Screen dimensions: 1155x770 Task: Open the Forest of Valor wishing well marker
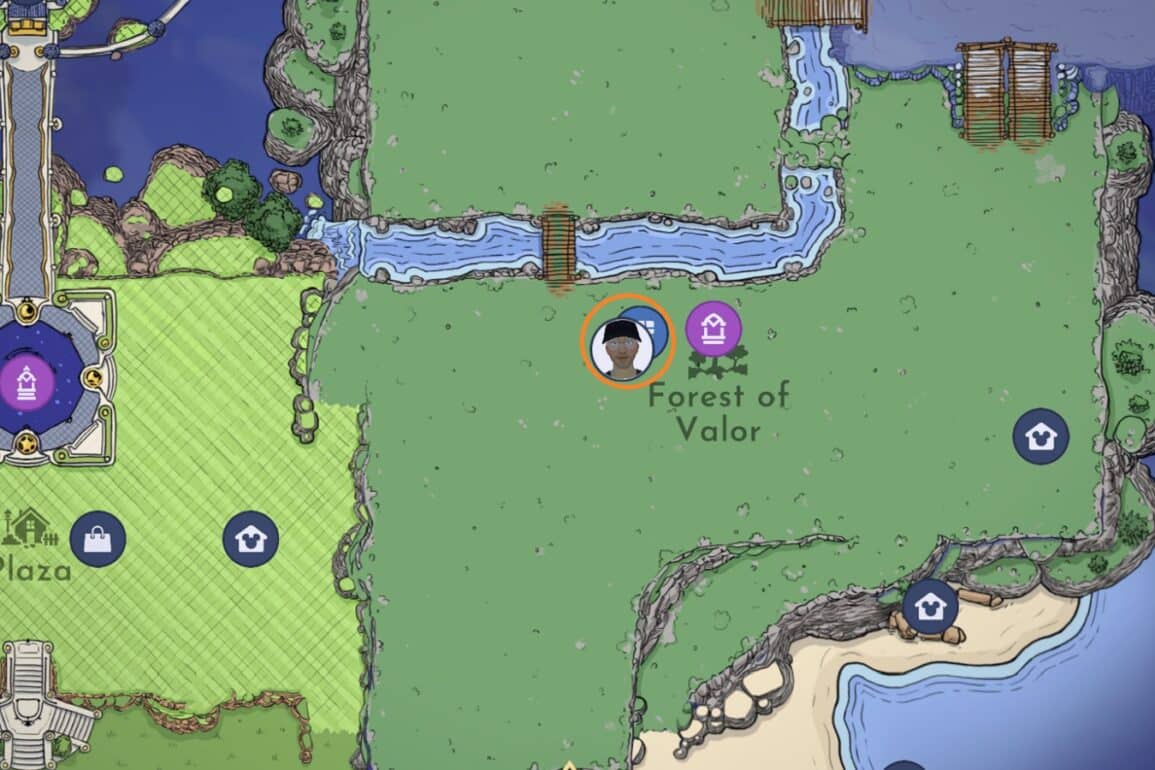tap(713, 329)
